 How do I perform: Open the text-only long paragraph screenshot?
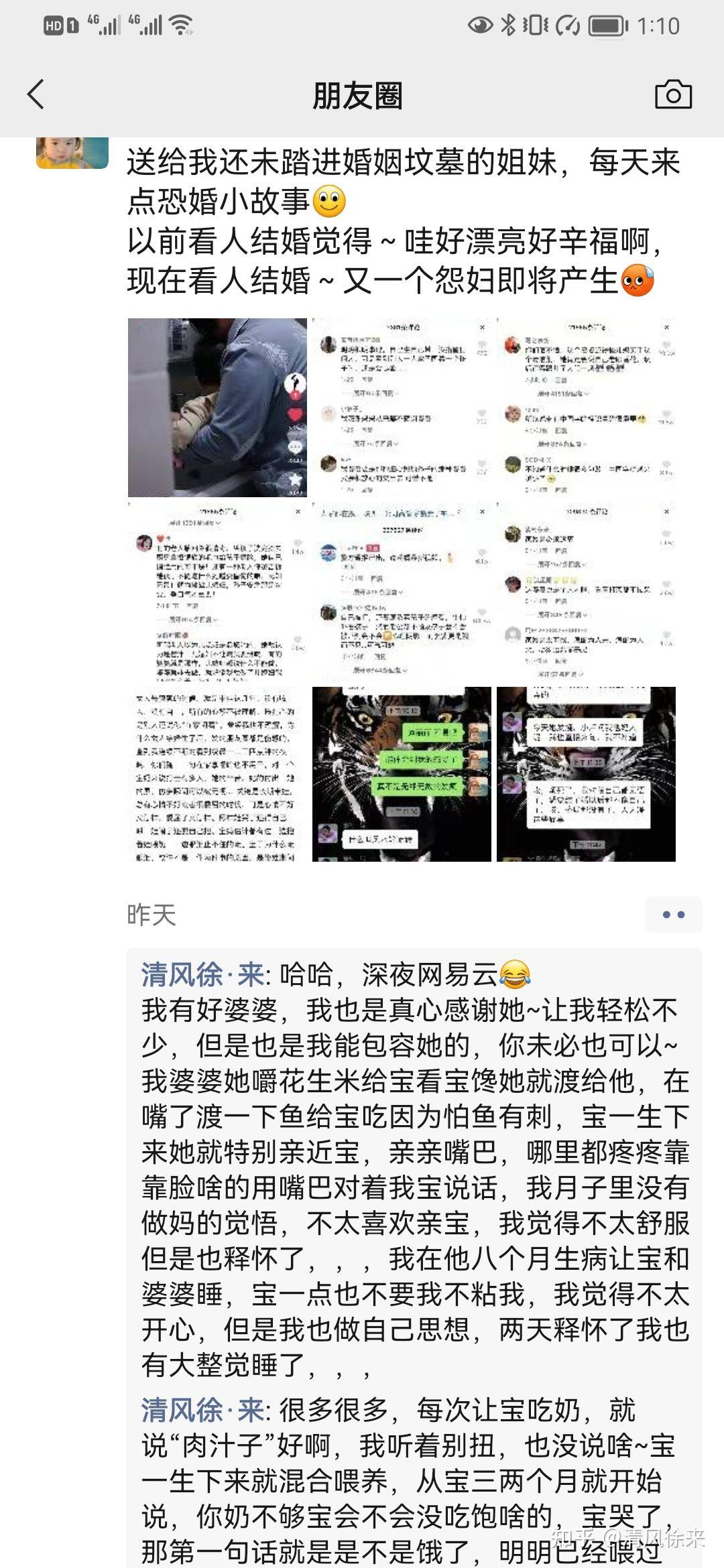coord(217,774)
